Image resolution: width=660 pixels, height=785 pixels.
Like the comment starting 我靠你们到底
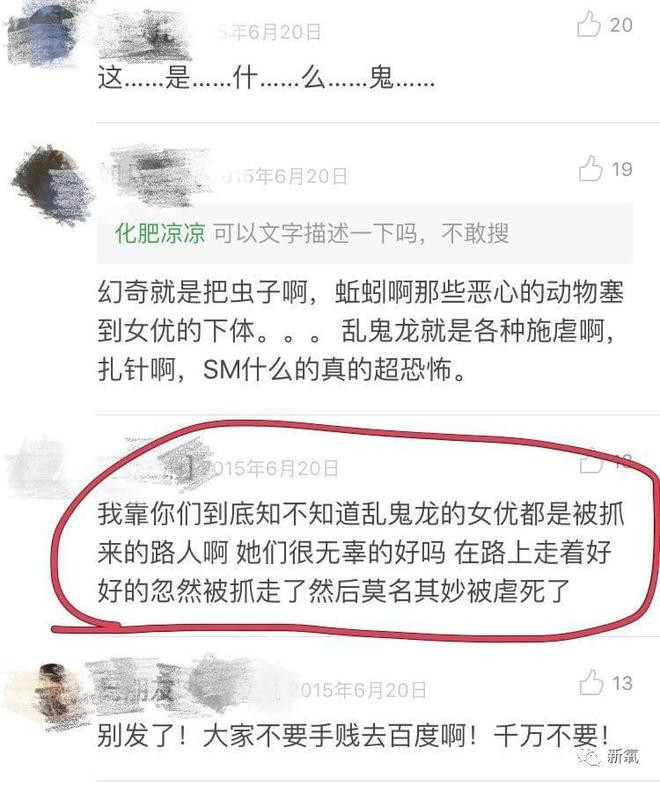pyautogui.click(x=591, y=461)
